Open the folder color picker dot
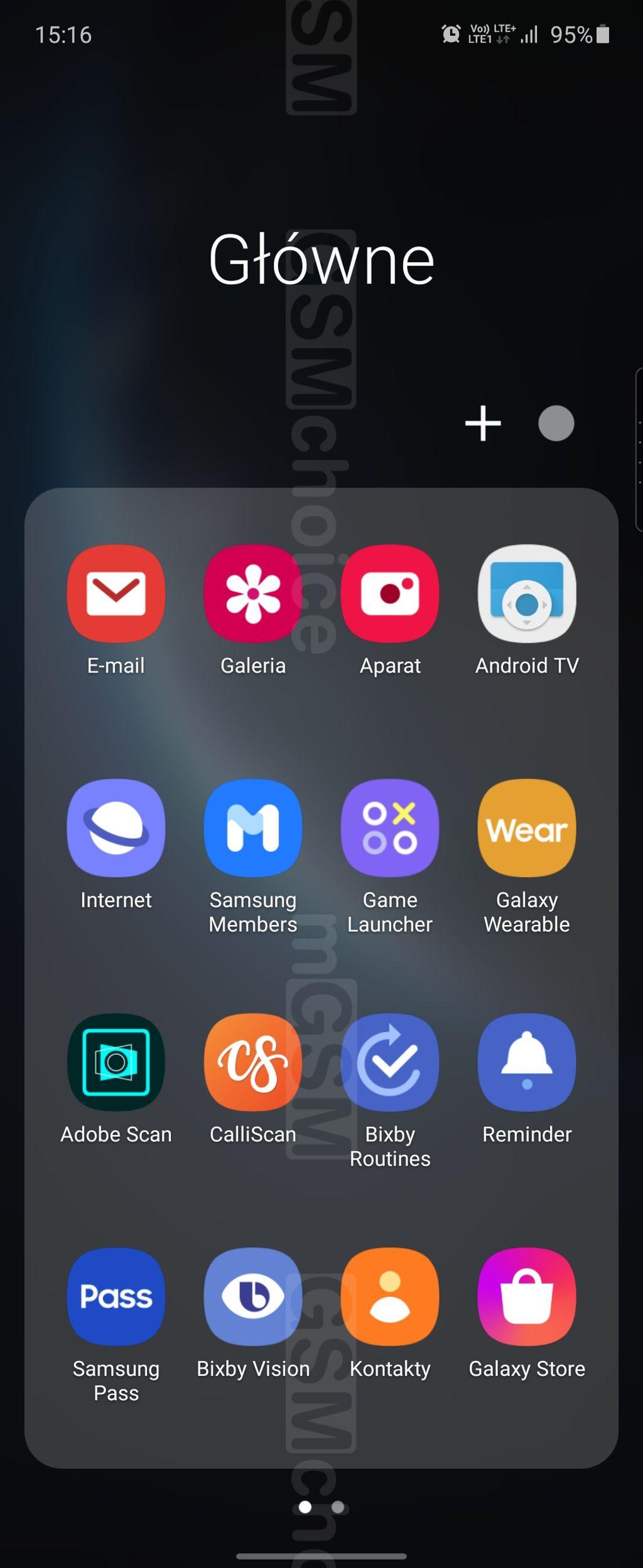The width and height of the screenshot is (643, 1568). [x=556, y=424]
